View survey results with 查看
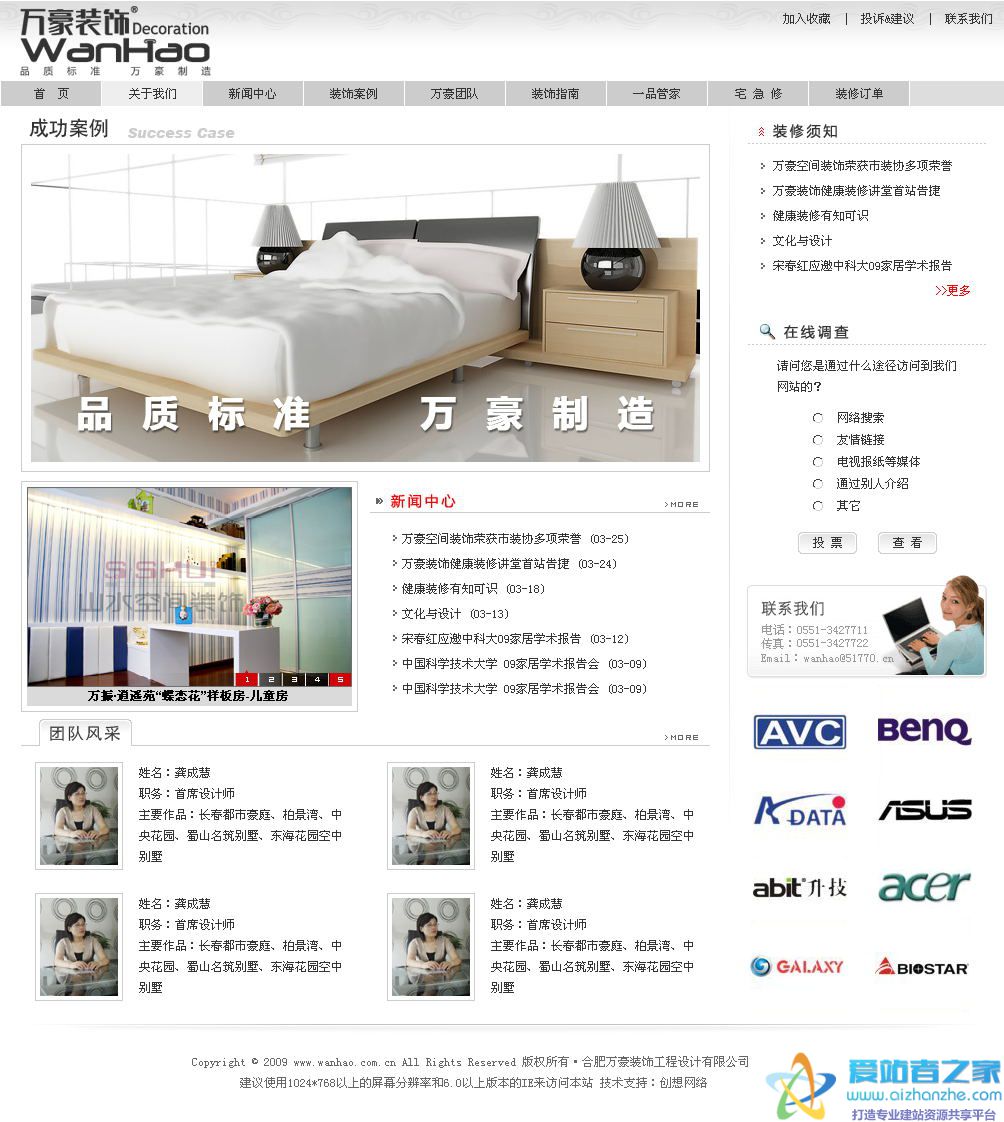The height and width of the screenshot is (1122, 1004). tap(907, 543)
